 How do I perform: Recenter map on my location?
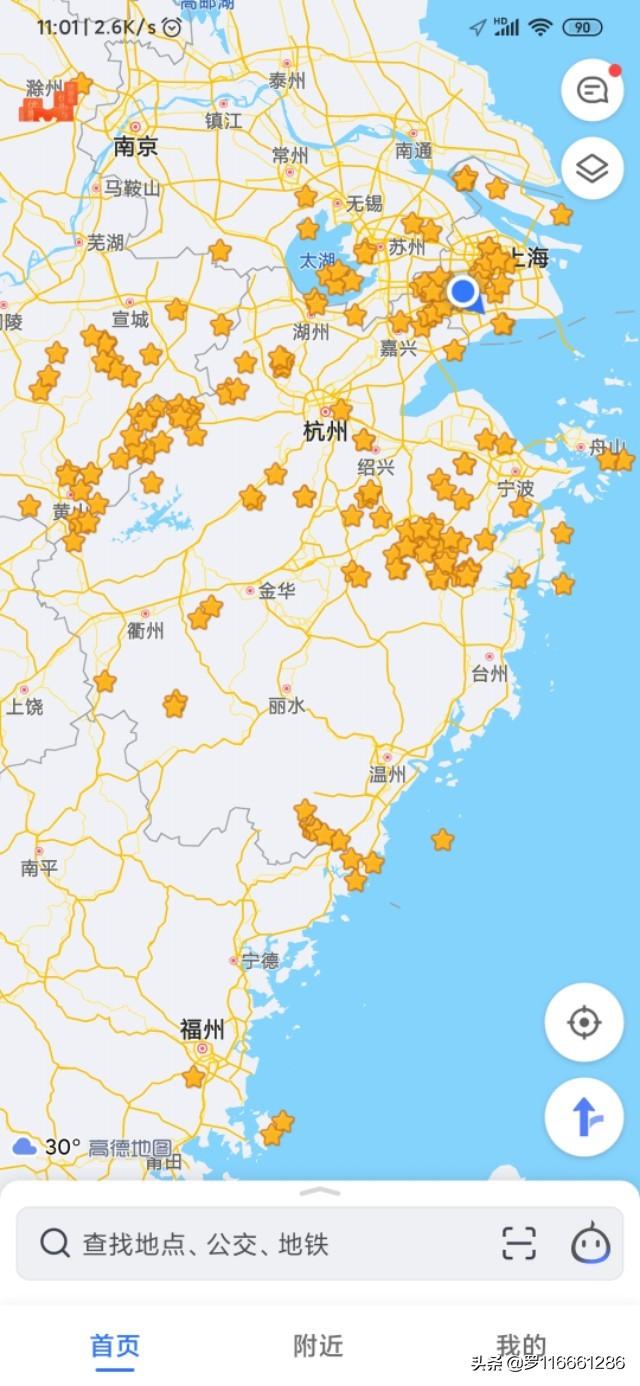pos(584,1022)
